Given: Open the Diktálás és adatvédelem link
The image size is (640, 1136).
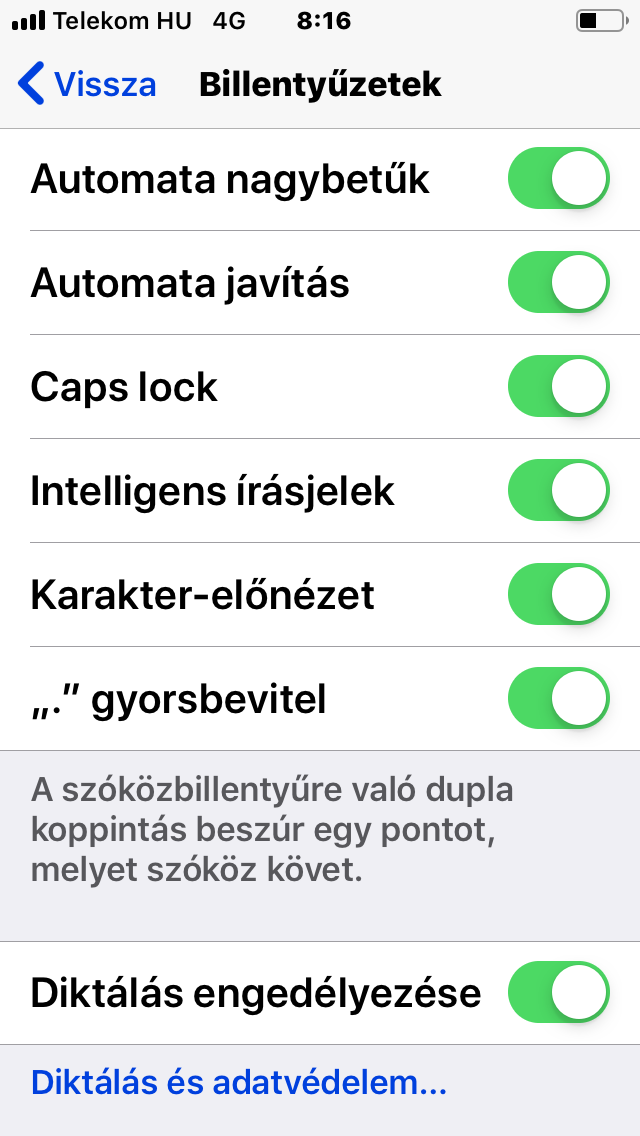Looking at the screenshot, I should point(238,1082).
